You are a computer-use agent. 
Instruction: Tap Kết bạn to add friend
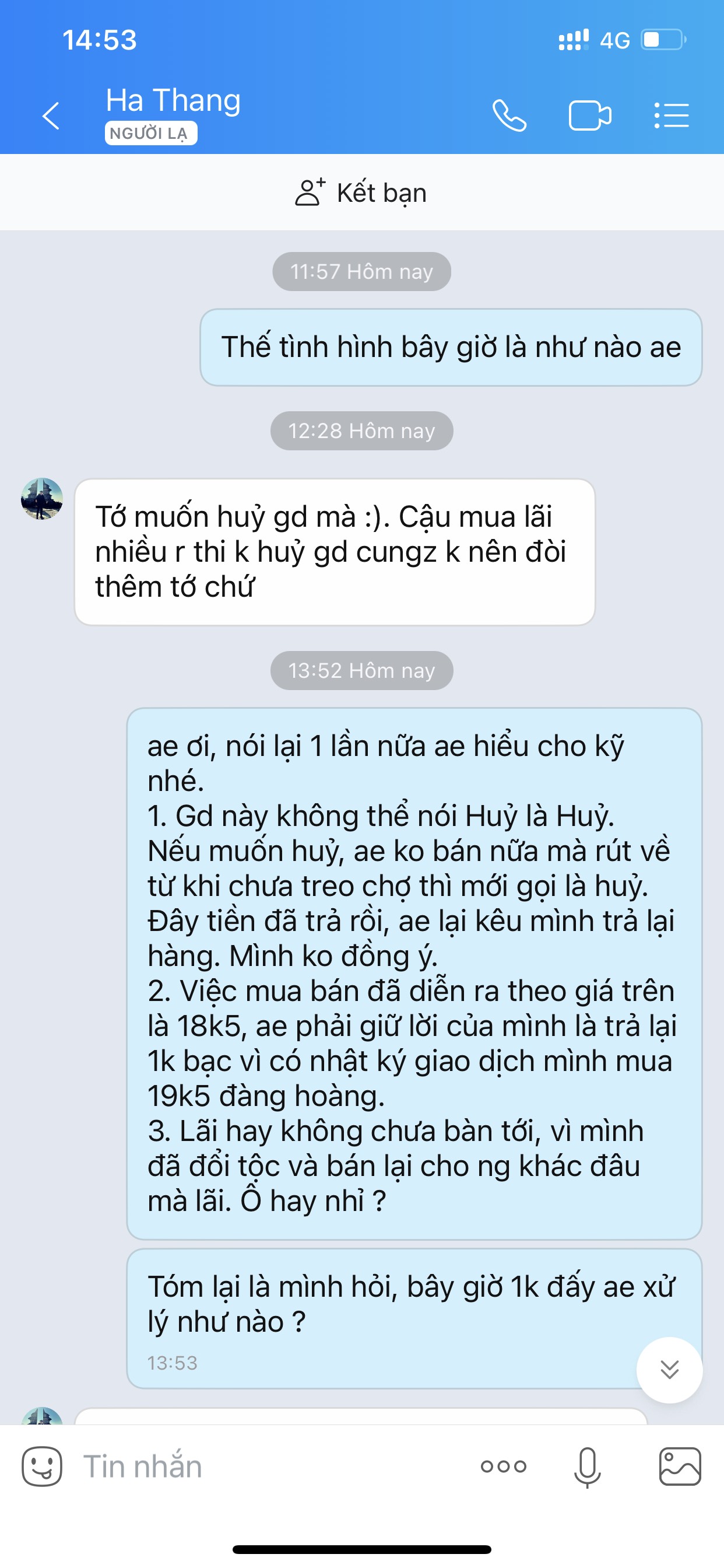pos(361,193)
